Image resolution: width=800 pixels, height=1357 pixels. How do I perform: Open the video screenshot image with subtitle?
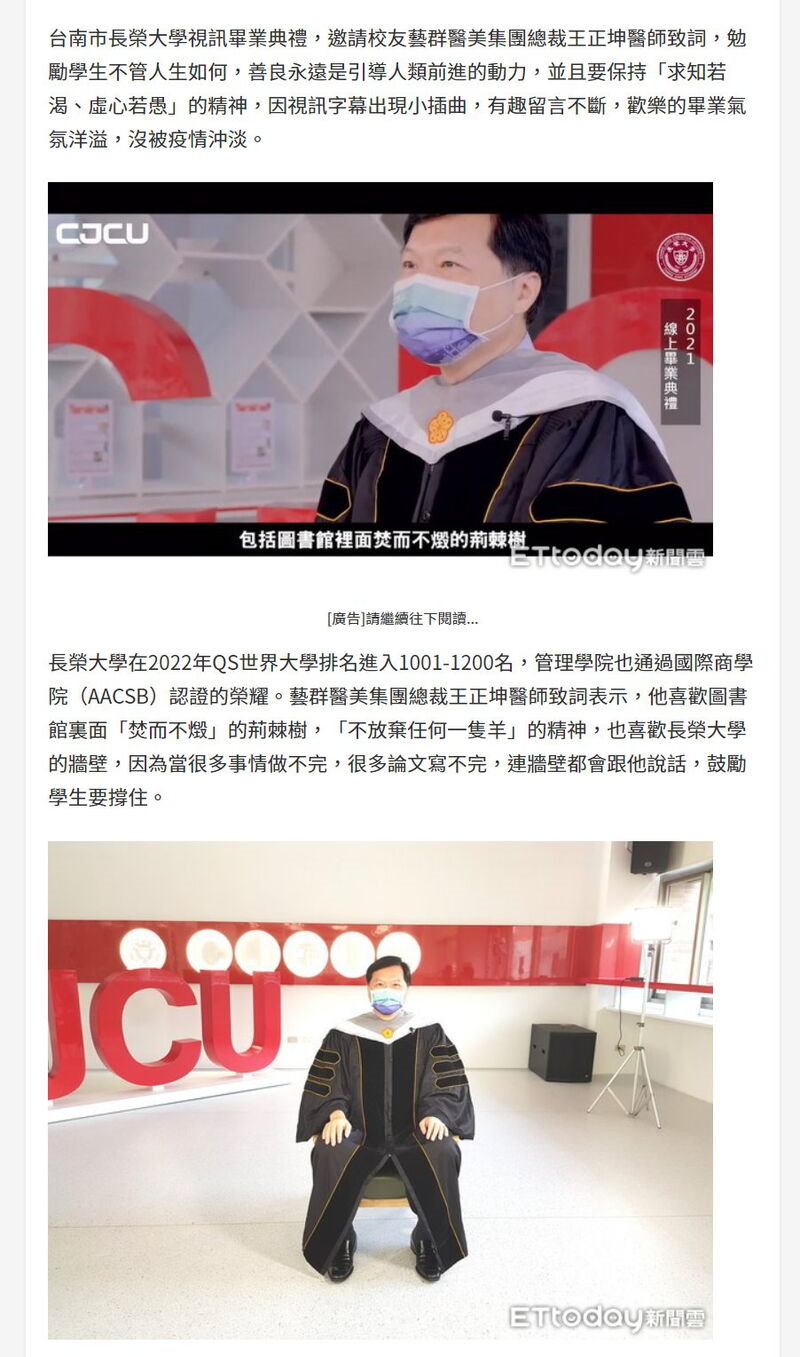point(380,369)
